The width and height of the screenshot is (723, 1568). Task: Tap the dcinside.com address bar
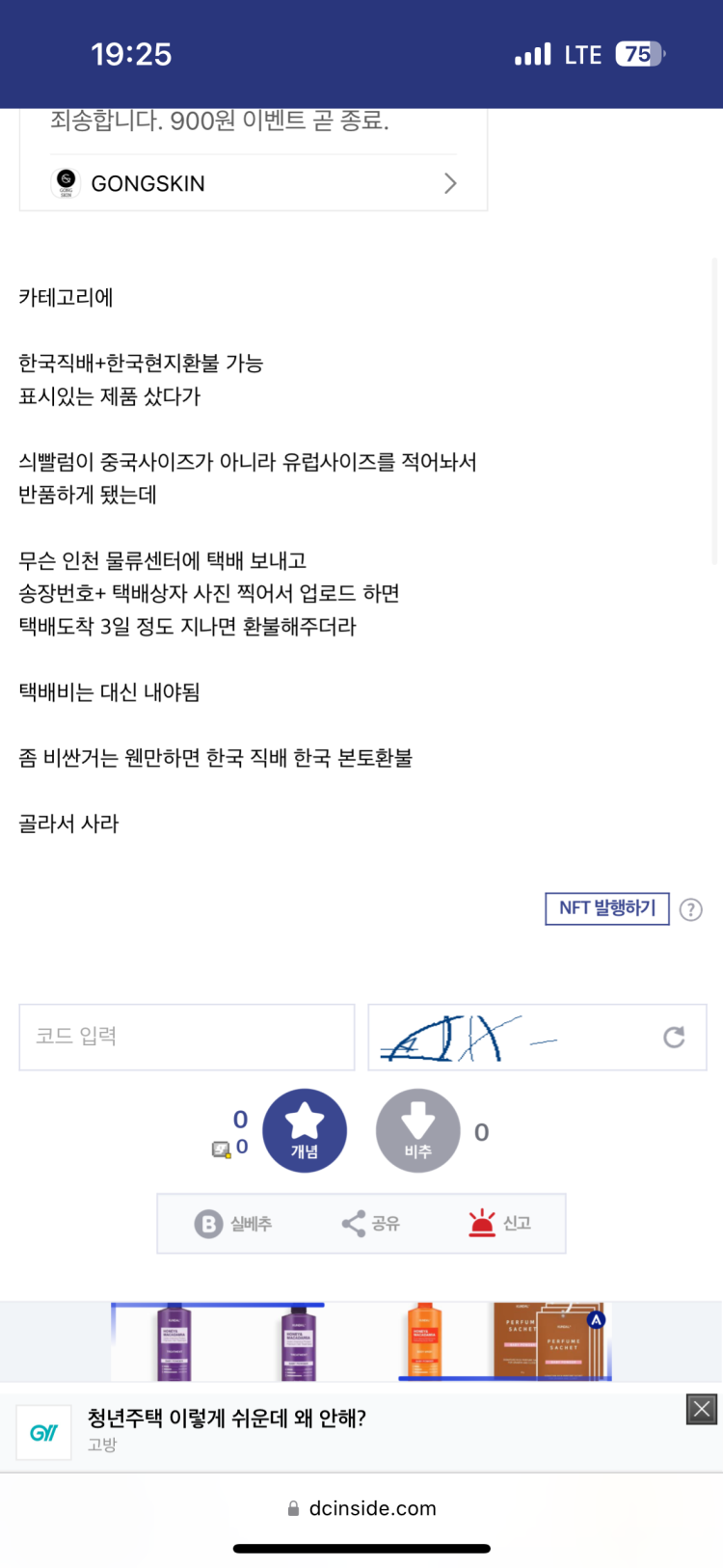tap(361, 1508)
